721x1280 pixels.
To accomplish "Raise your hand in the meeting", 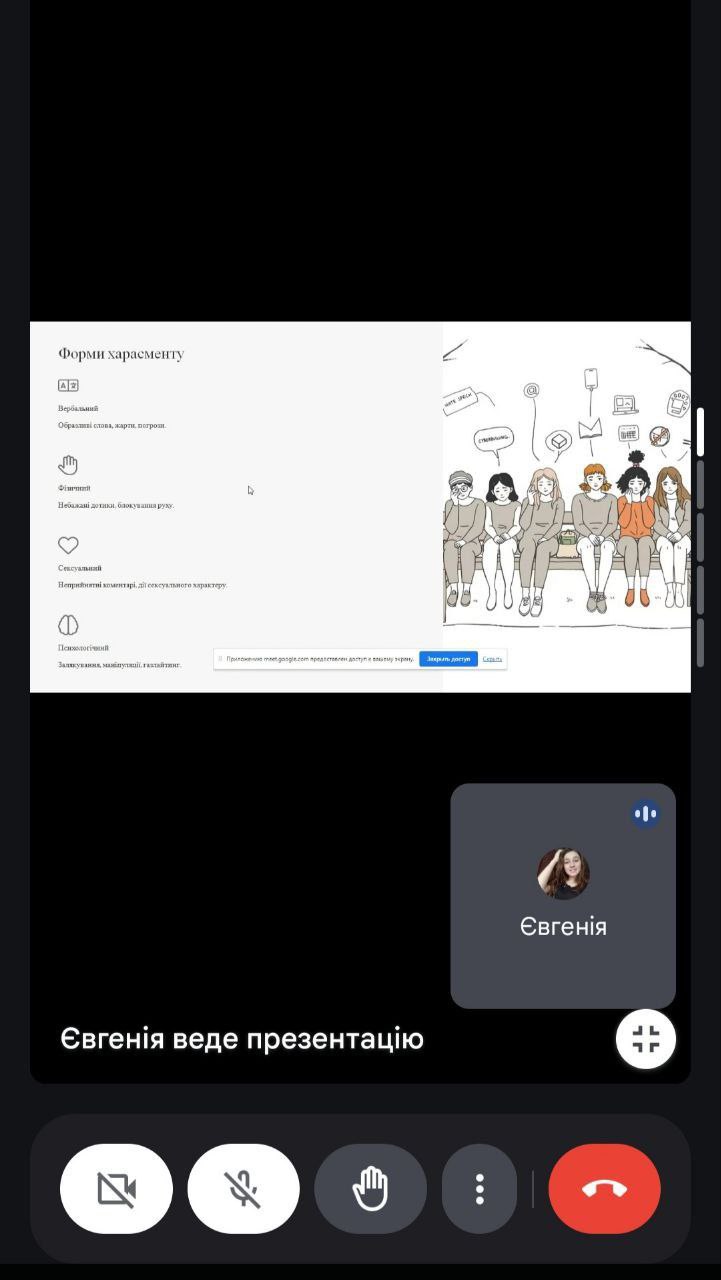I will (370, 1189).
